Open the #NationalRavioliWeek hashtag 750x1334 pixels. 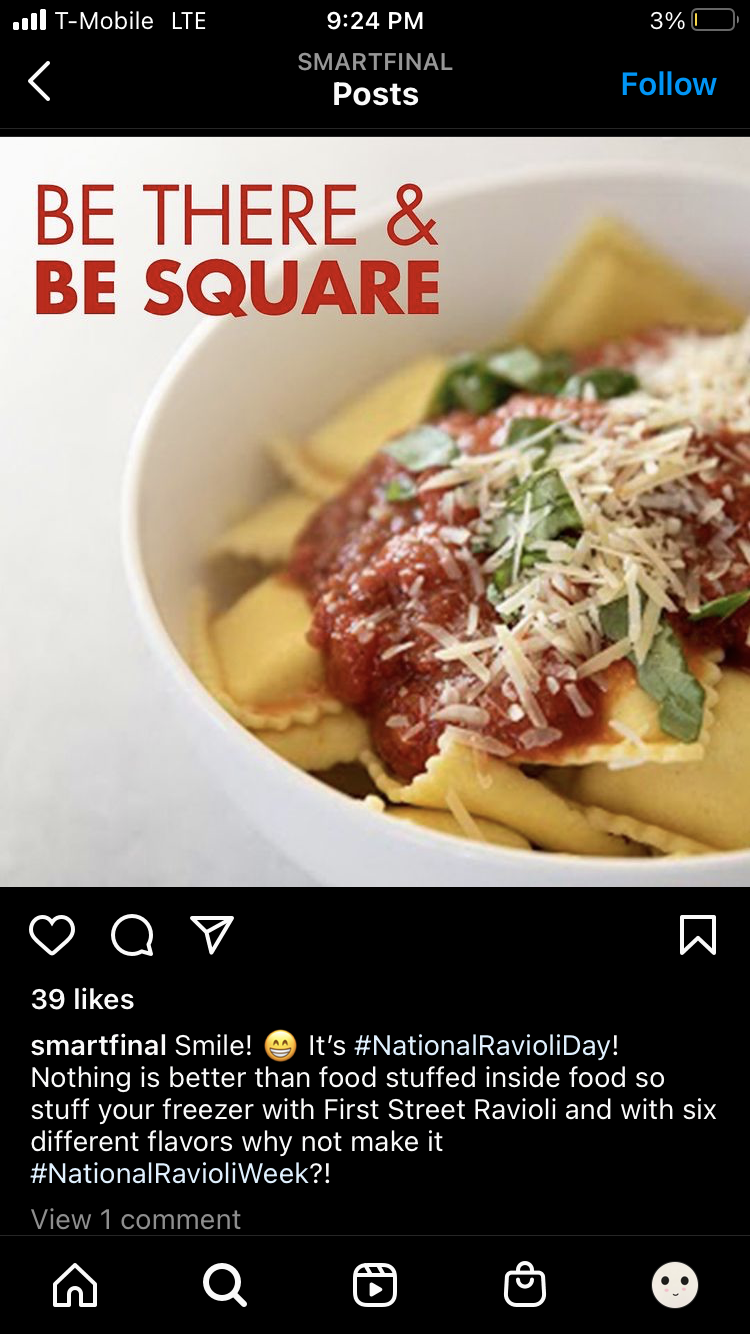[x=170, y=1174]
